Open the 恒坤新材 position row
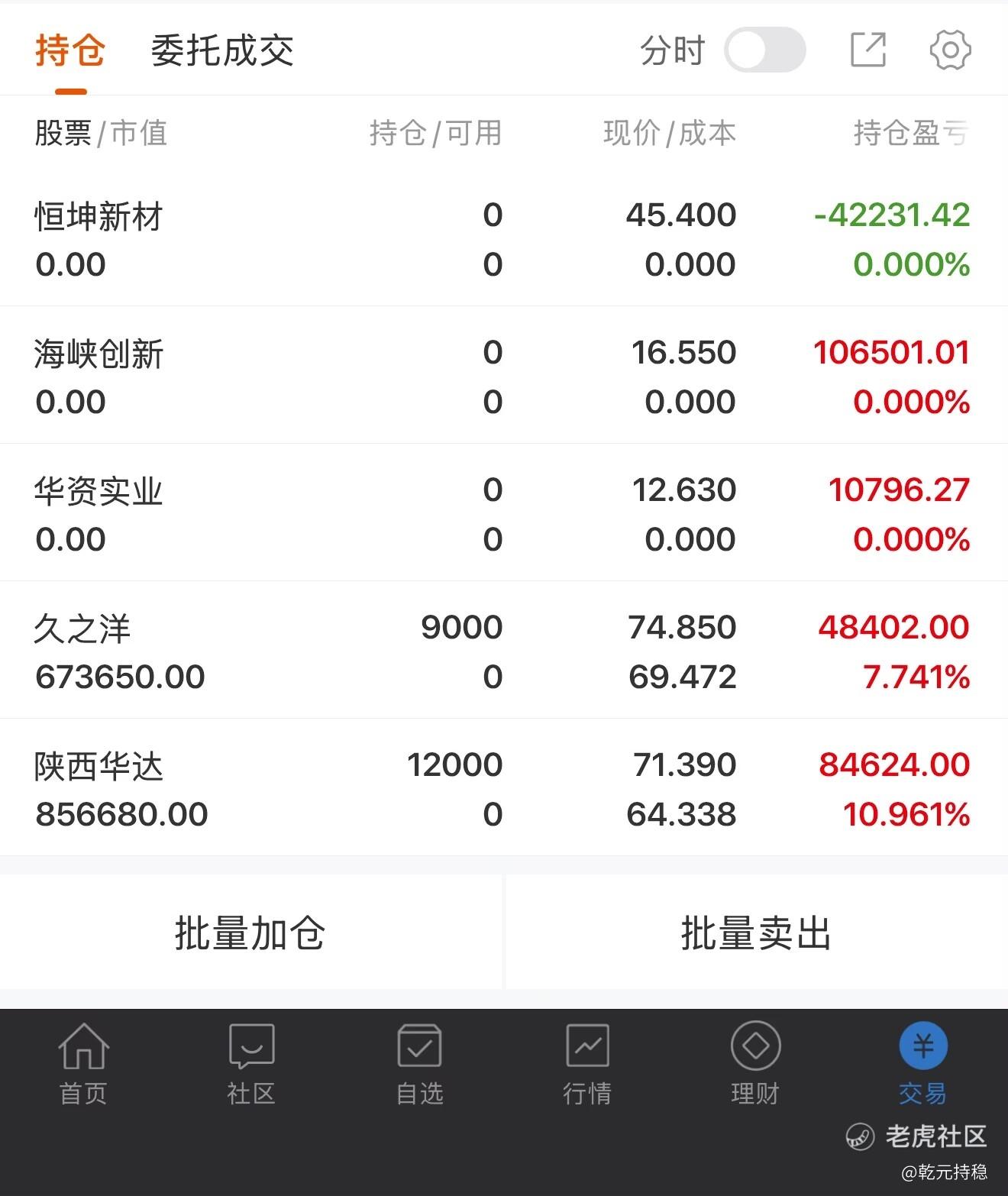The width and height of the screenshot is (1008, 1196). point(502,239)
